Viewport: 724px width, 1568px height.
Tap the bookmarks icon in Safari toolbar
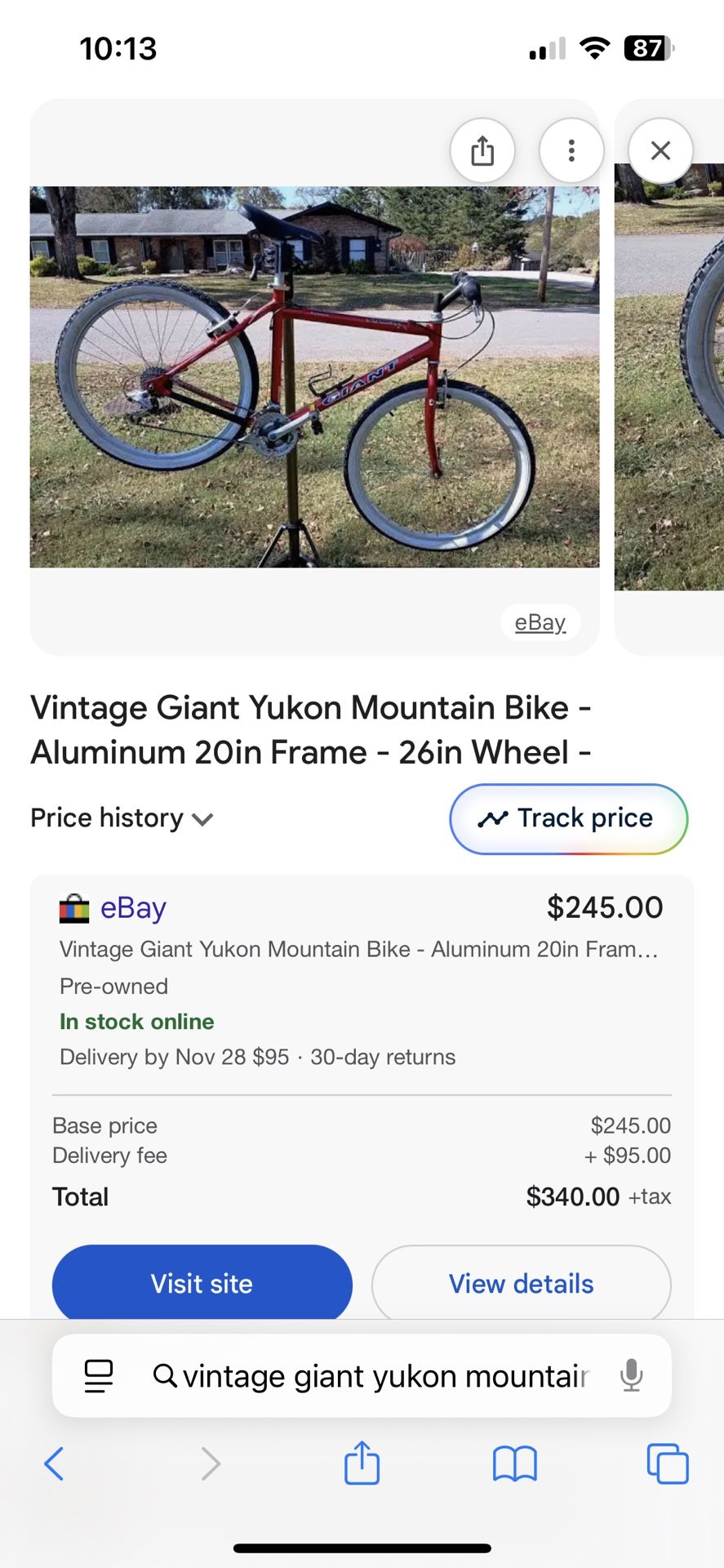click(x=515, y=1464)
